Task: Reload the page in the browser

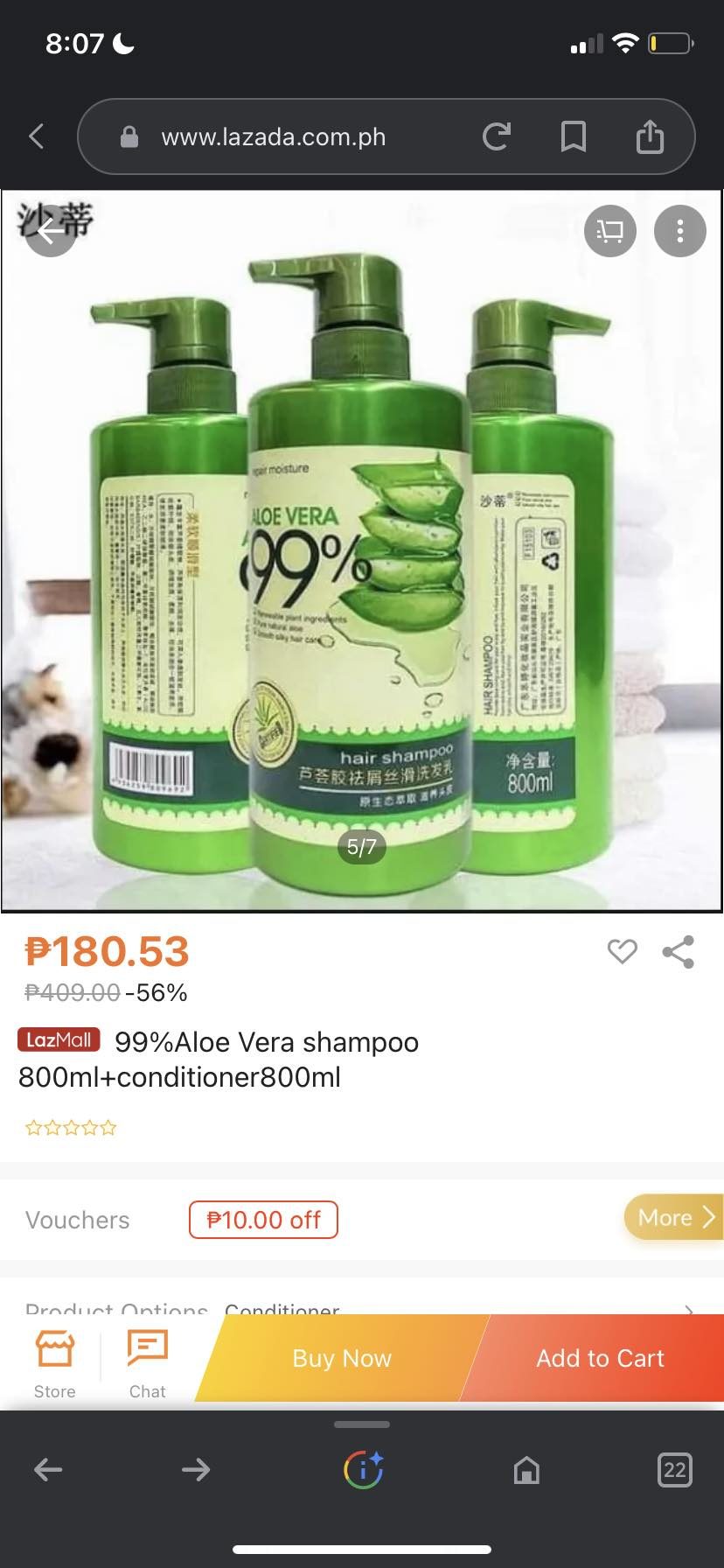Action: [496, 136]
